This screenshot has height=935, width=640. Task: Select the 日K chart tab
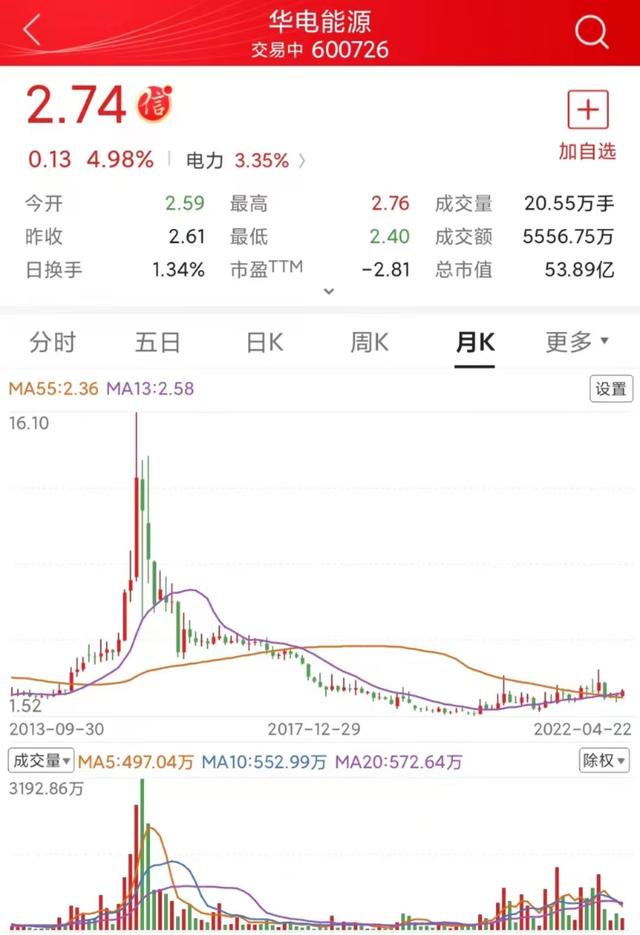(265, 343)
